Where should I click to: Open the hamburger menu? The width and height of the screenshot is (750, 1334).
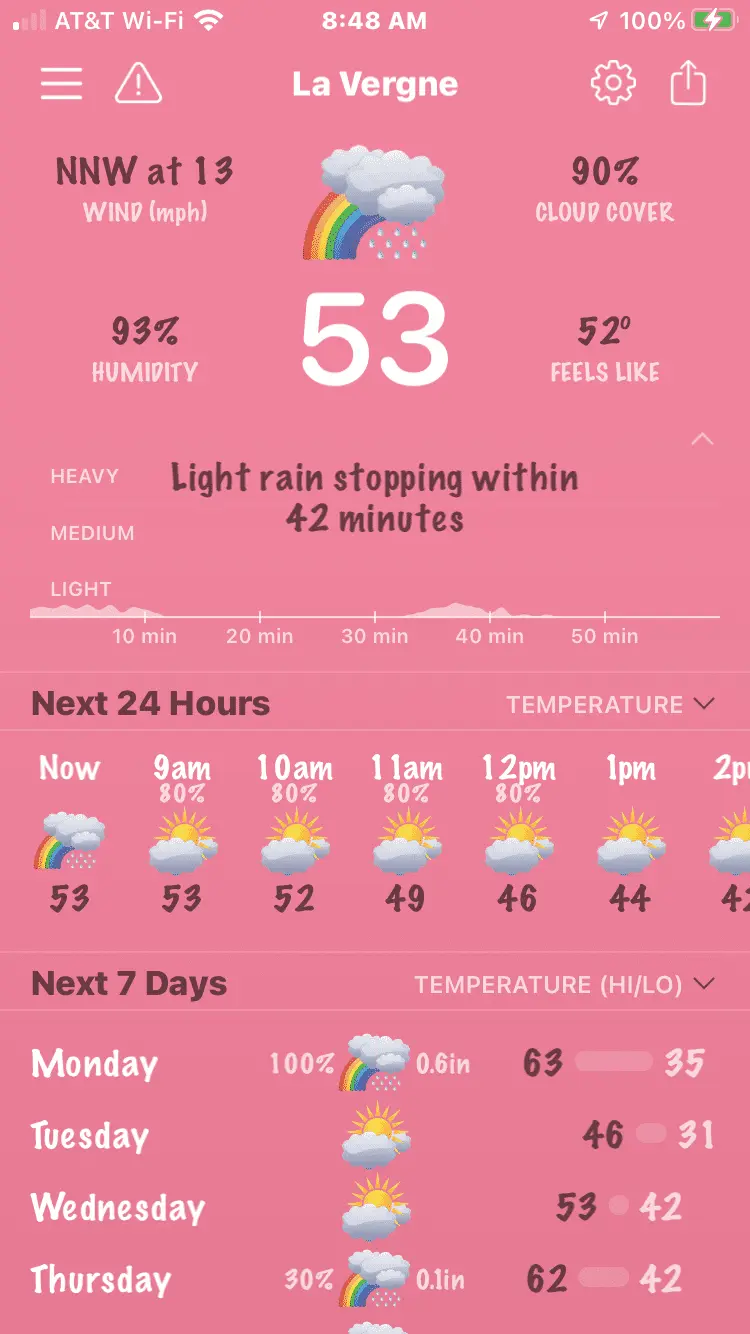[x=61, y=84]
